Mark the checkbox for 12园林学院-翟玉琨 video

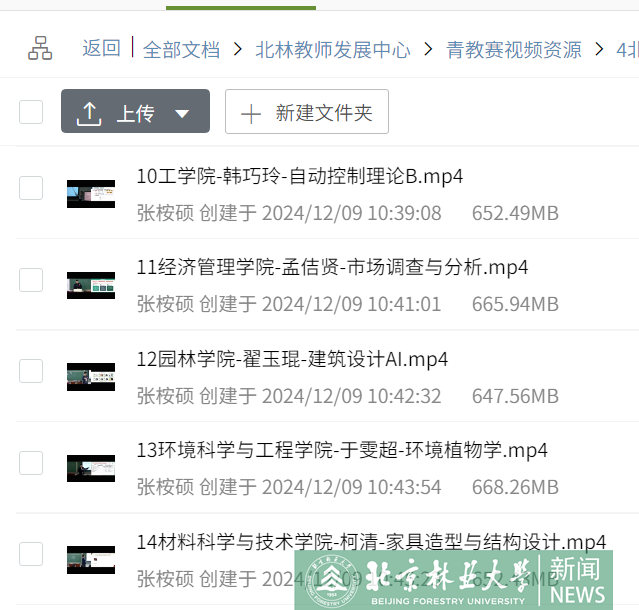31,371
